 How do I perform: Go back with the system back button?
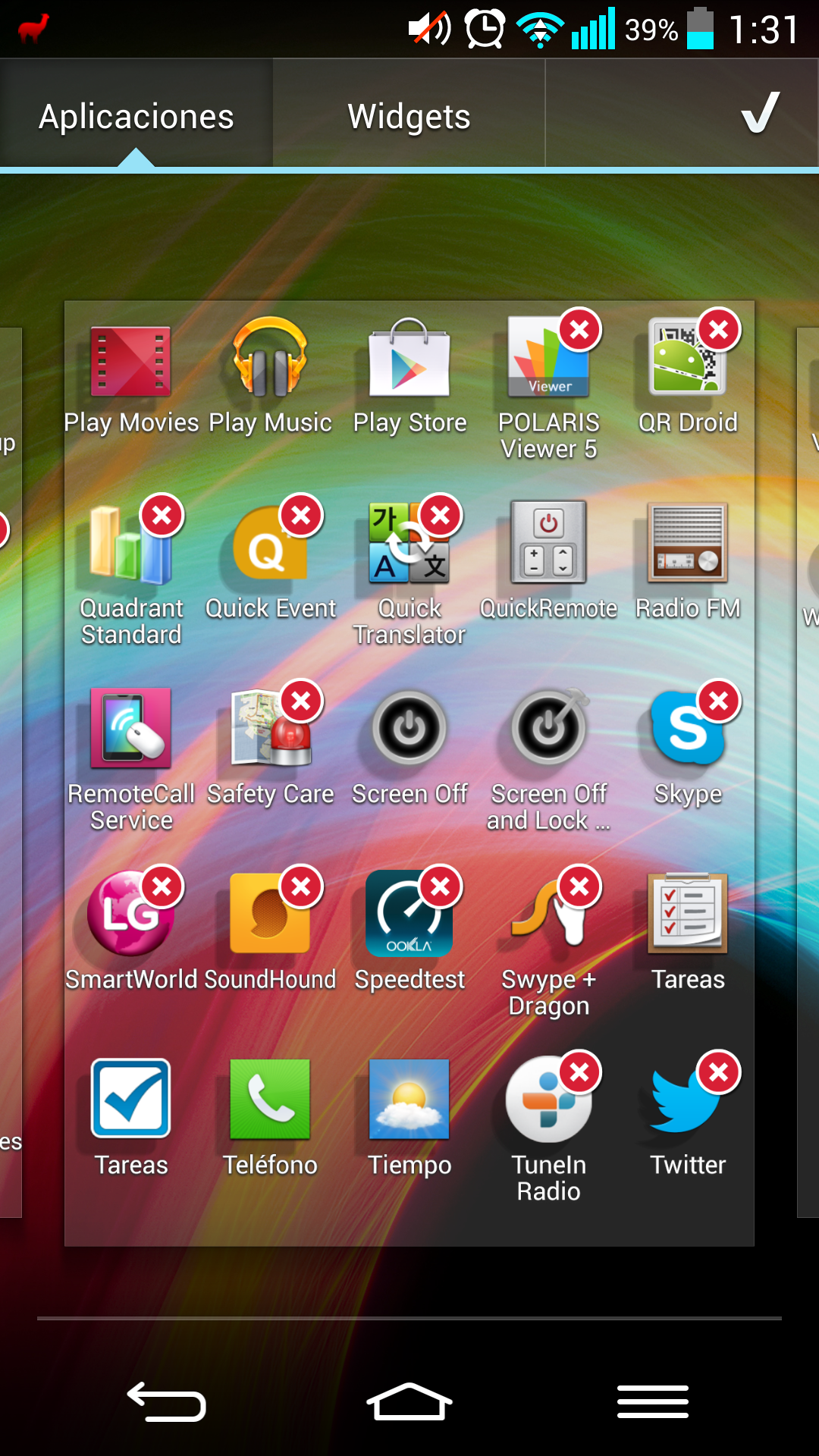pyautogui.click(x=167, y=1401)
